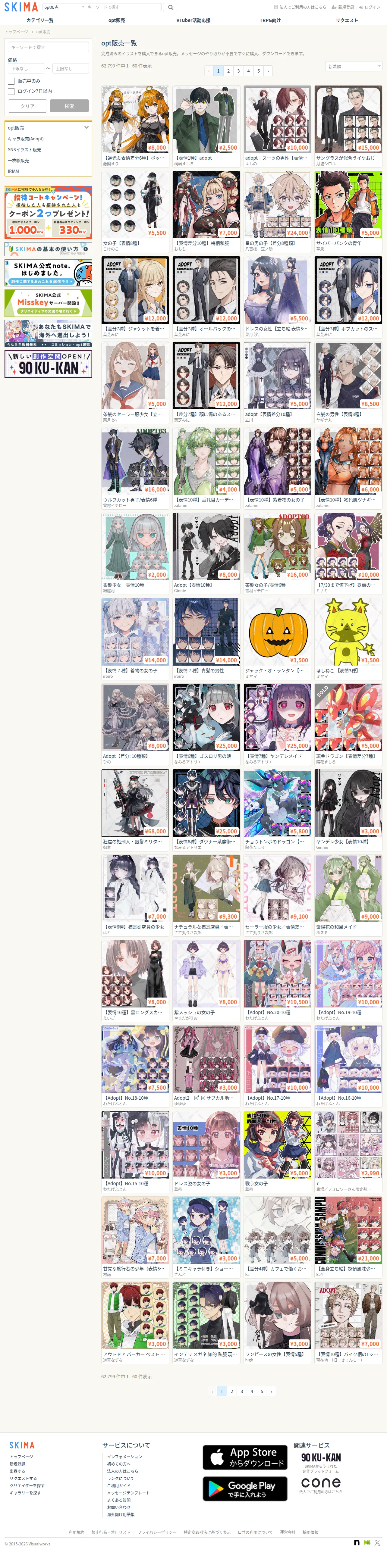Open the ジャック・オ・ランタン pumpkin listing
The image size is (387, 1568).
(x=277, y=637)
